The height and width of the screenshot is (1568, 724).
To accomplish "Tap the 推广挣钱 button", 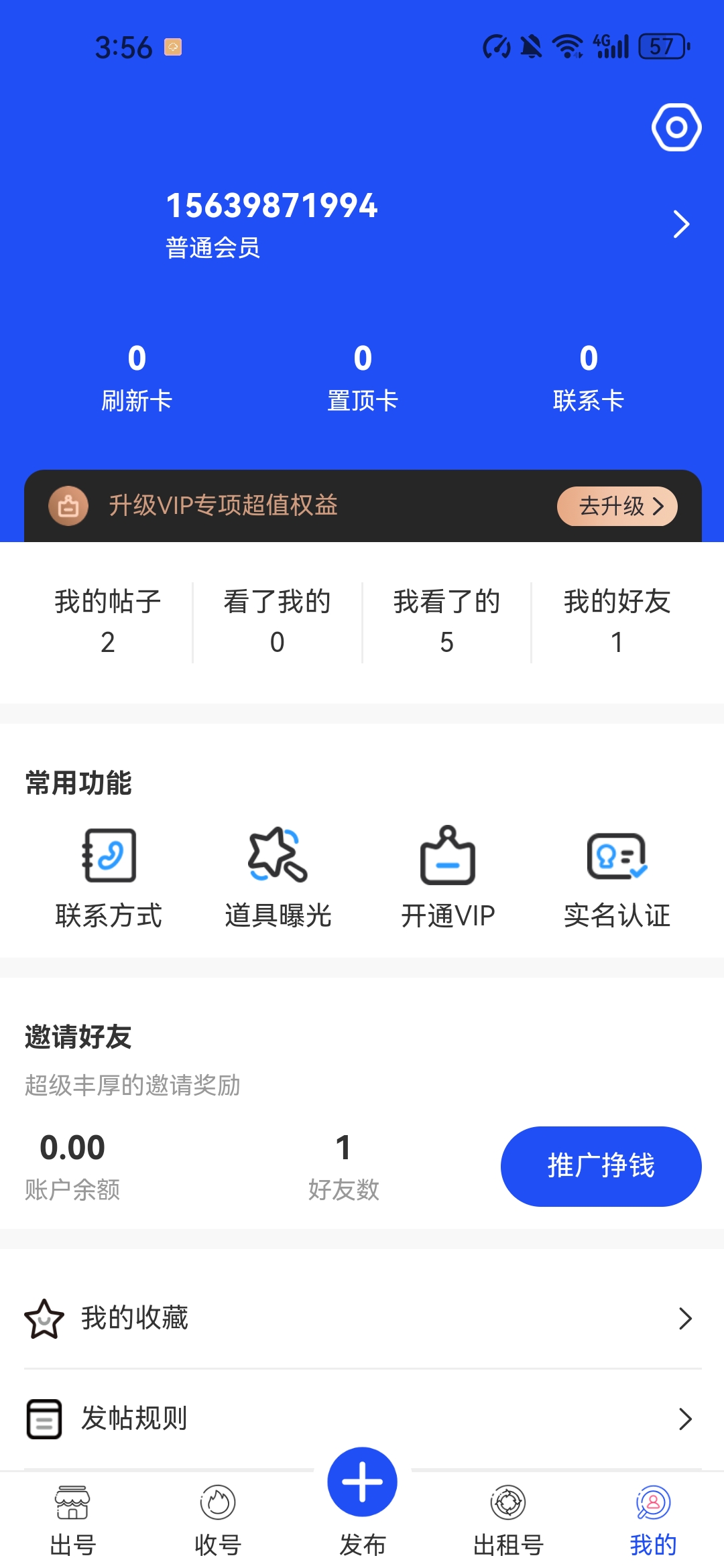I will pyautogui.click(x=601, y=1166).
